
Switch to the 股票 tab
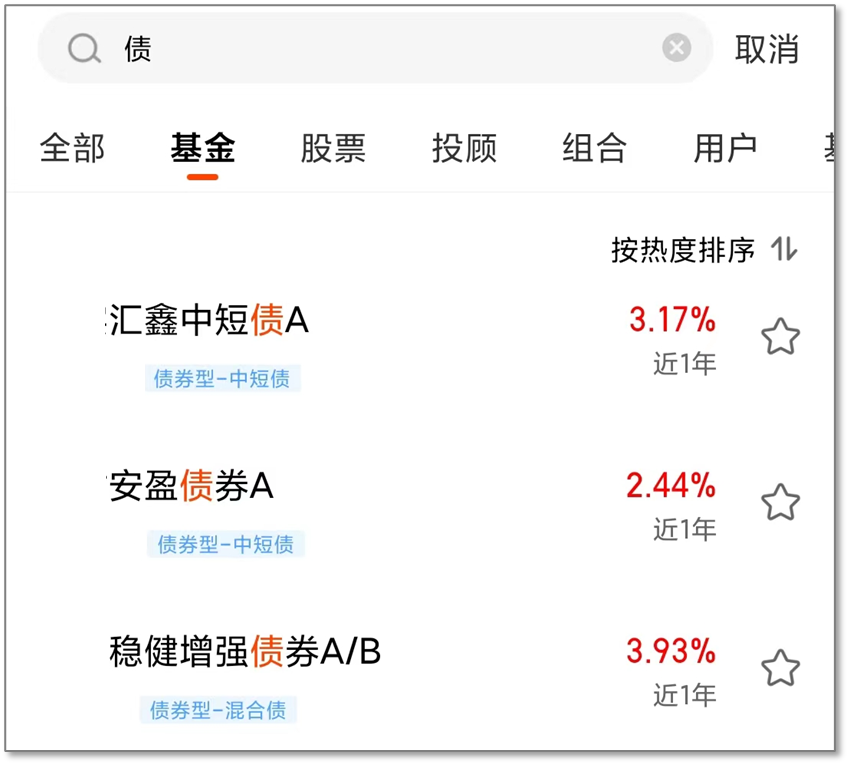[x=333, y=148]
